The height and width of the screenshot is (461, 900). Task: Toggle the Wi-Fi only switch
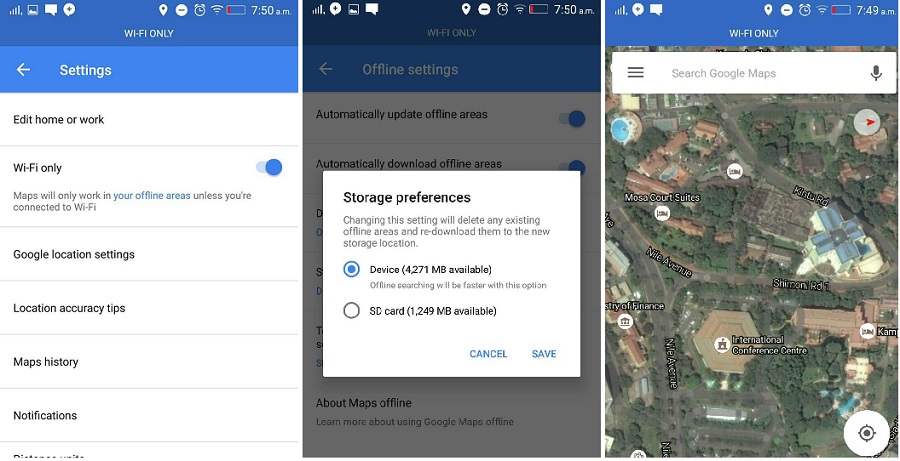click(268, 168)
